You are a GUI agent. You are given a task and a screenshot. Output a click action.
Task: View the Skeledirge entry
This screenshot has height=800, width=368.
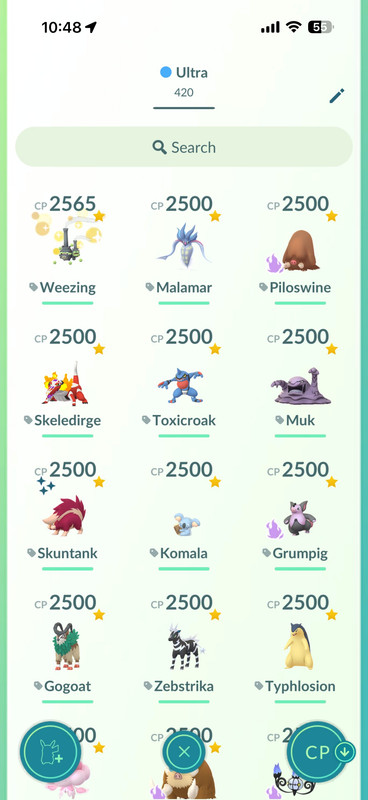[x=68, y=382]
